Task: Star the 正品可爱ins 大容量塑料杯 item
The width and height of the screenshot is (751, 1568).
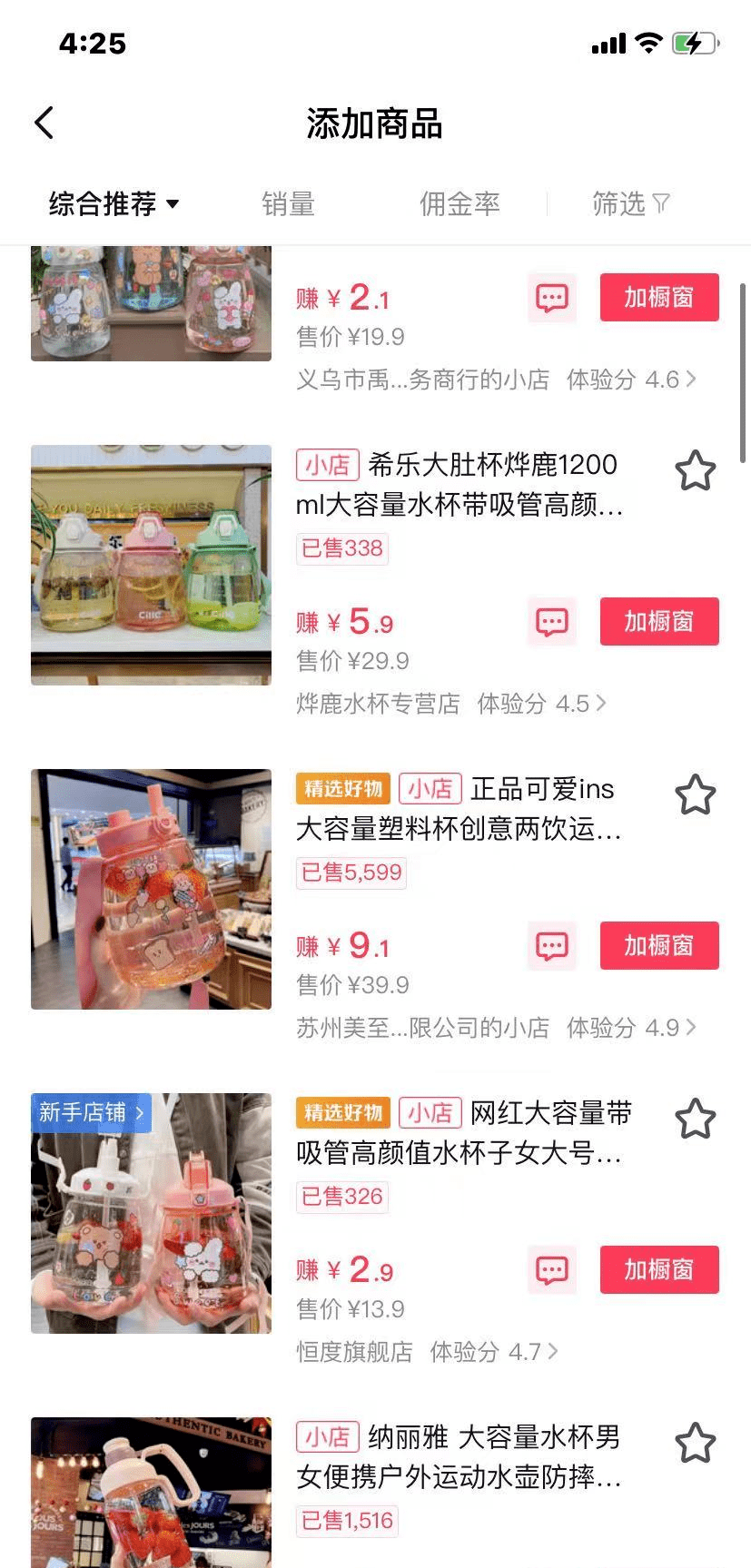Action: coord(696,794)
